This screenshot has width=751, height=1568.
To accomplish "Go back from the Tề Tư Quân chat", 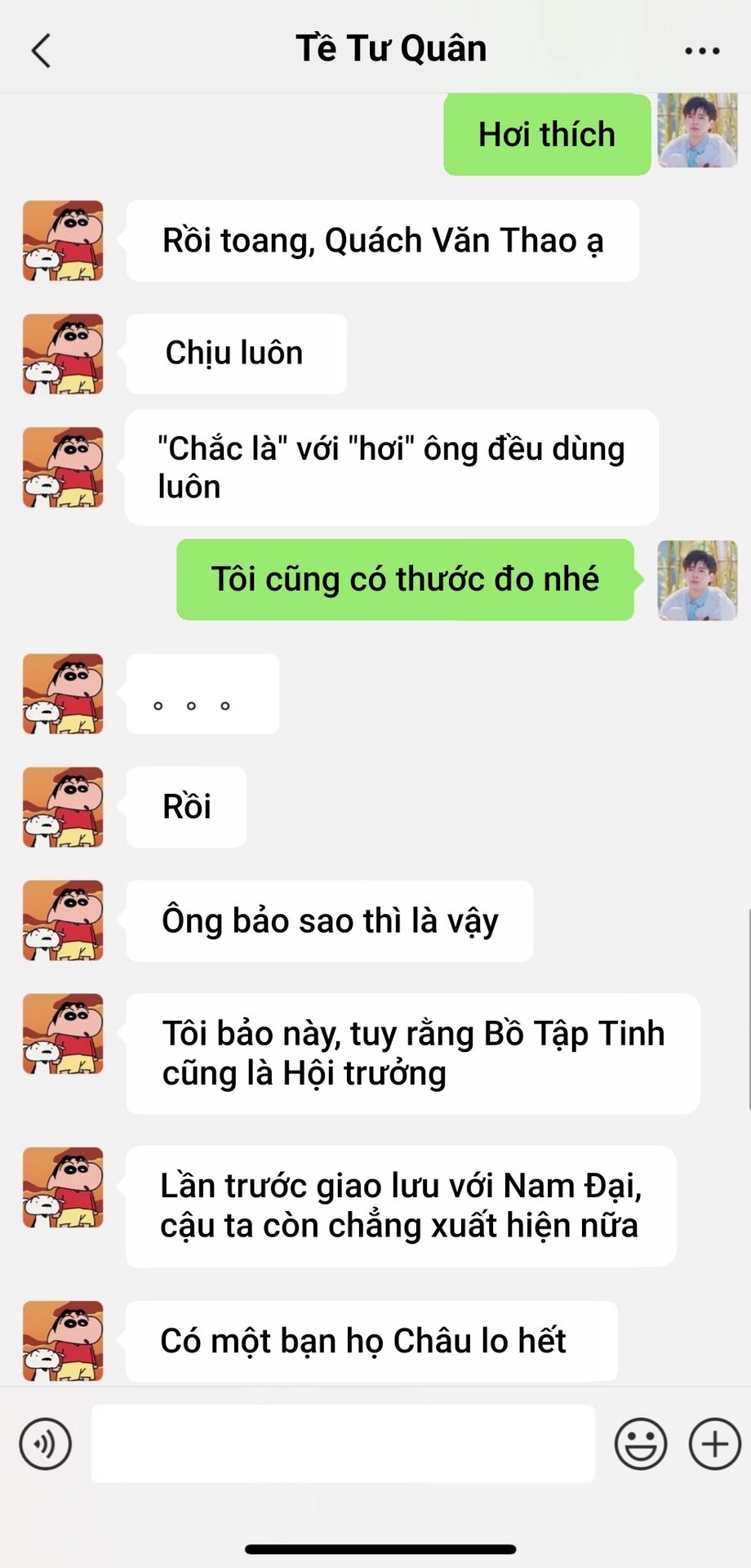I will 41,50.
